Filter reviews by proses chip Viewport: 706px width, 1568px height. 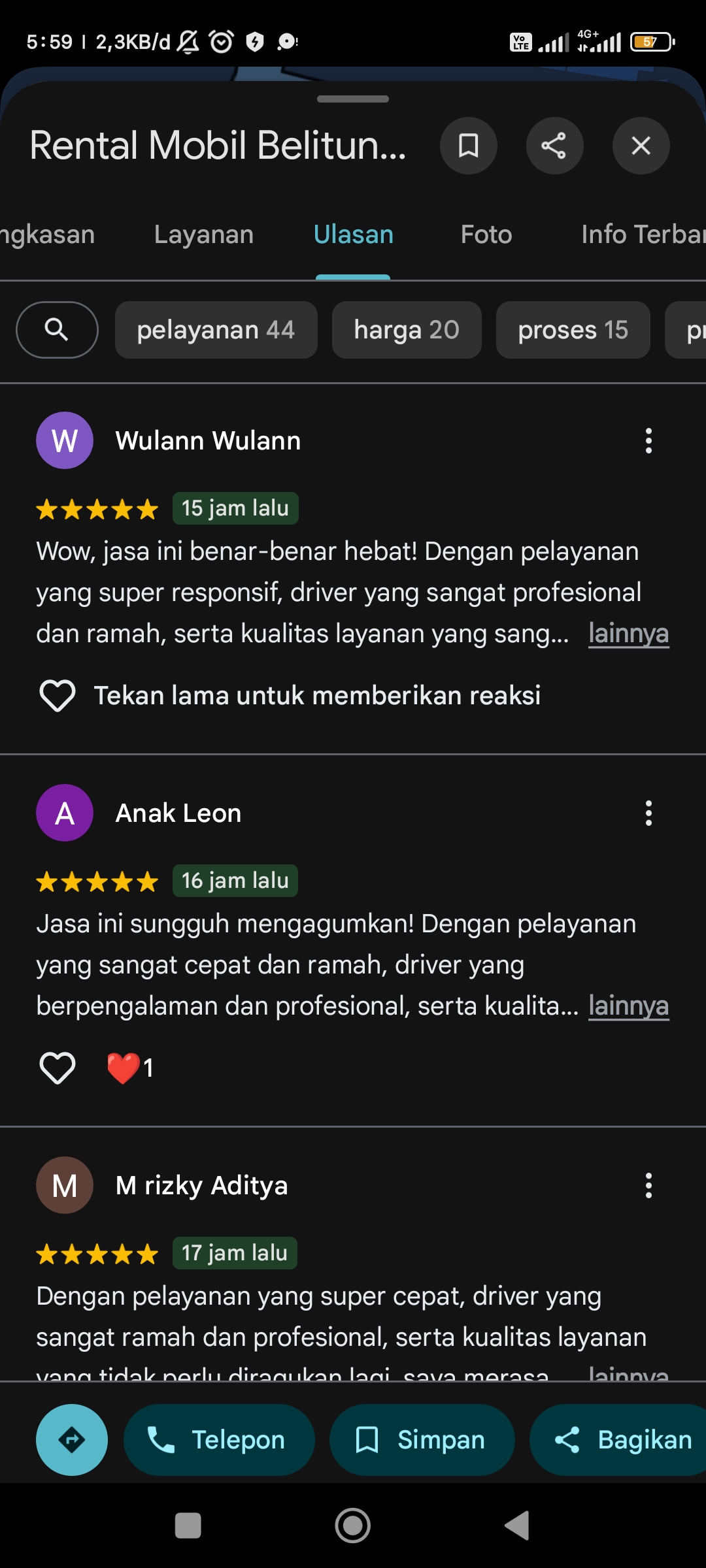[x=573, y=330]
